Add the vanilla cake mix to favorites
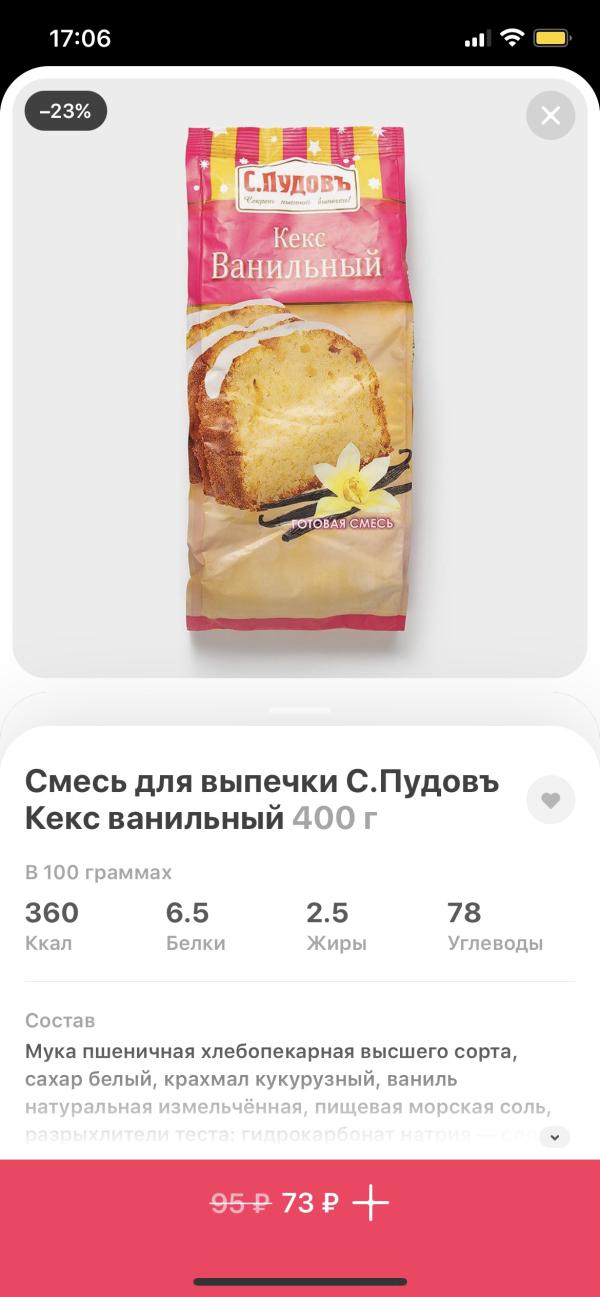600x1297 pixels. (550, 800)
